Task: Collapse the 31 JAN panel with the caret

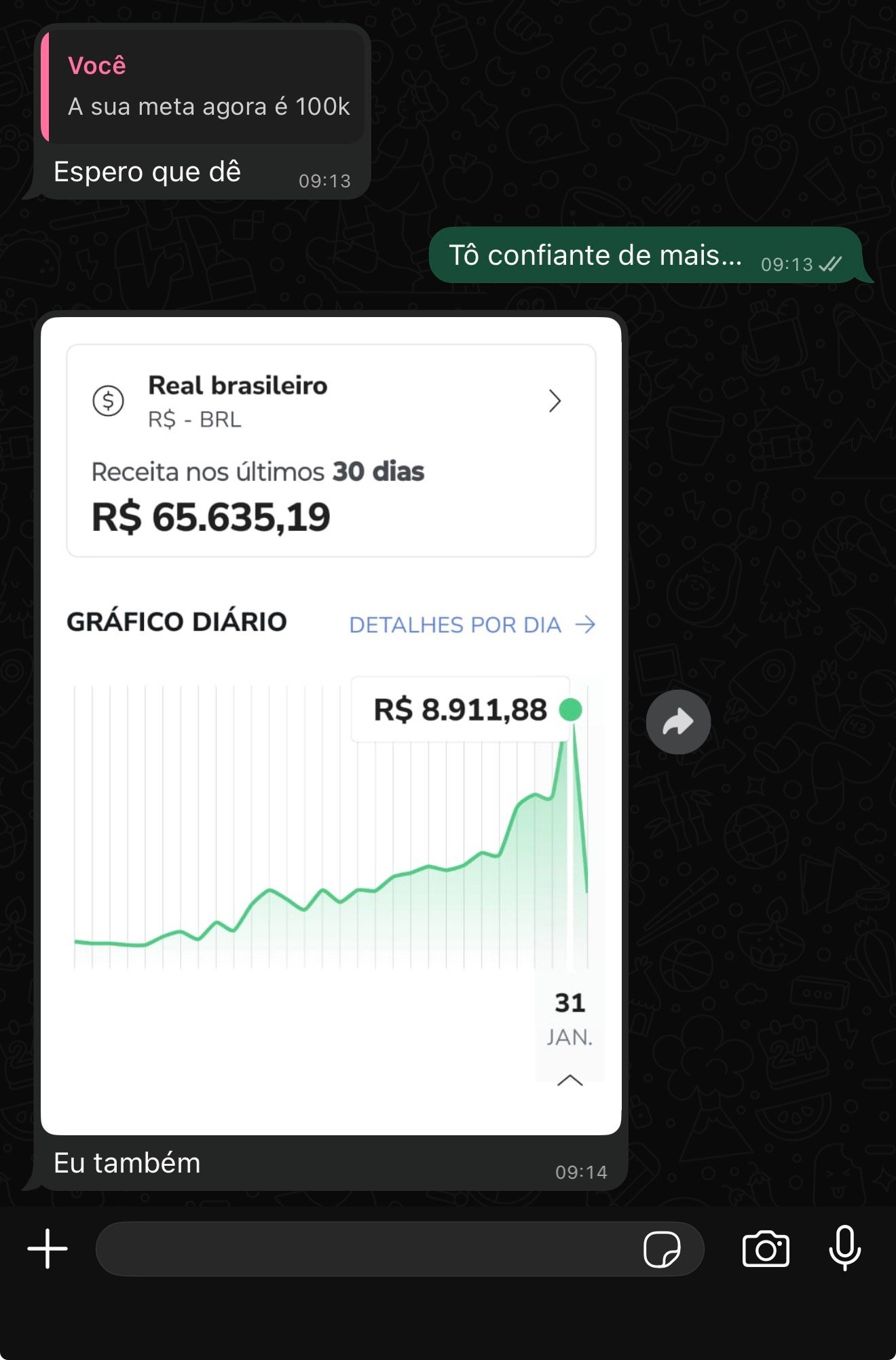Action: [x=569, y=1080]
